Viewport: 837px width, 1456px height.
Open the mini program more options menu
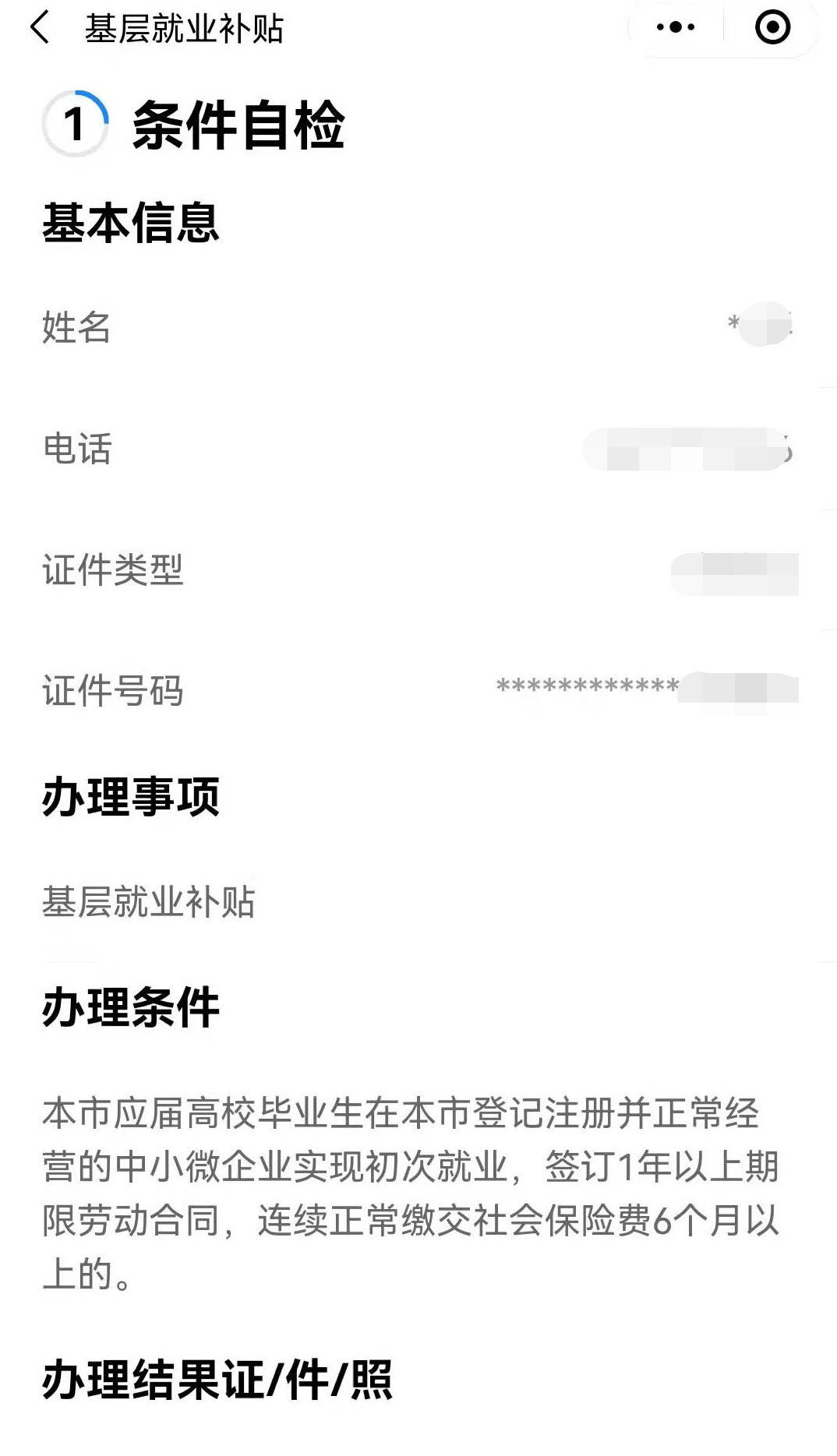coord(675,27)
